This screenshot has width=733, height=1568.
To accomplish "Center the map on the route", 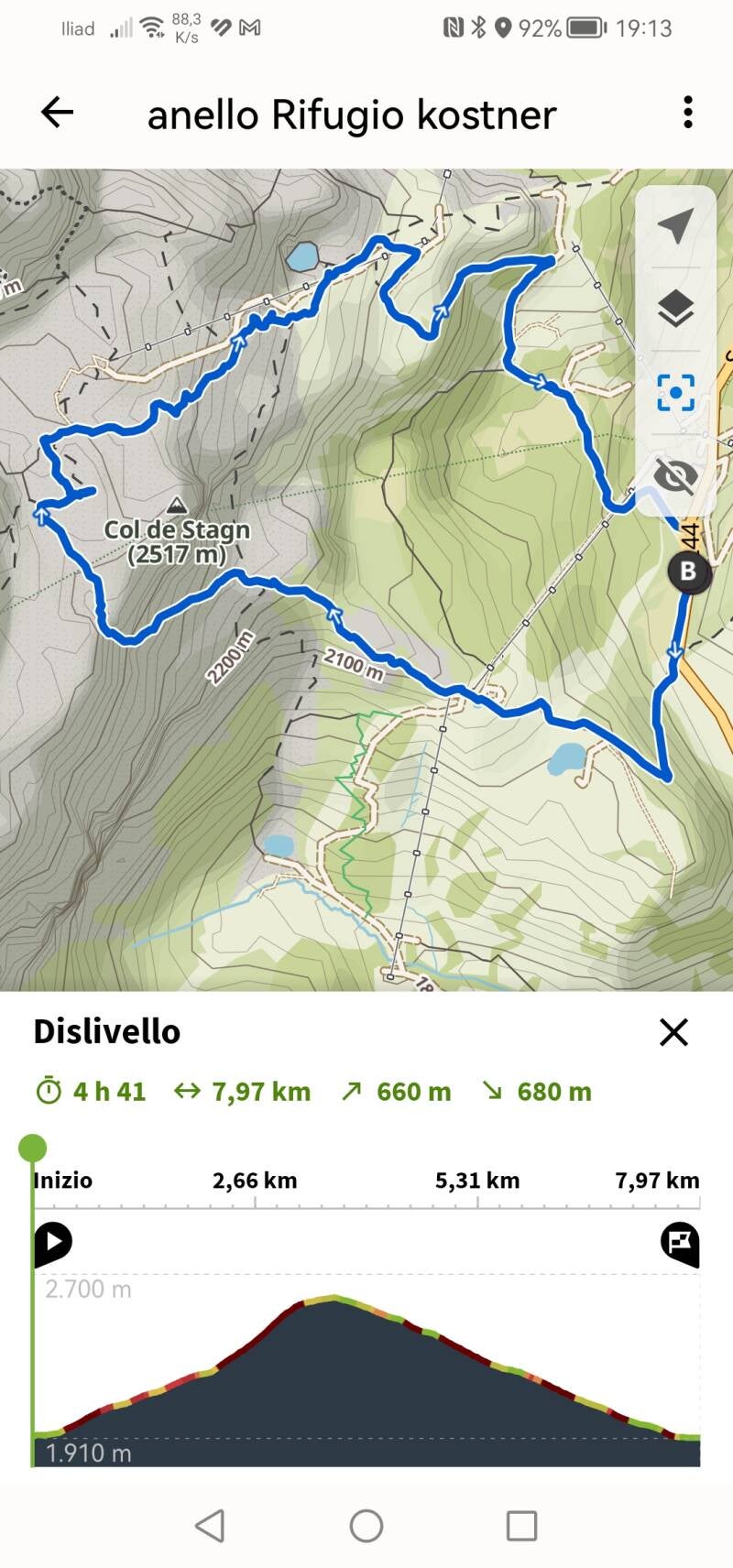I will (x=675, y=393).
